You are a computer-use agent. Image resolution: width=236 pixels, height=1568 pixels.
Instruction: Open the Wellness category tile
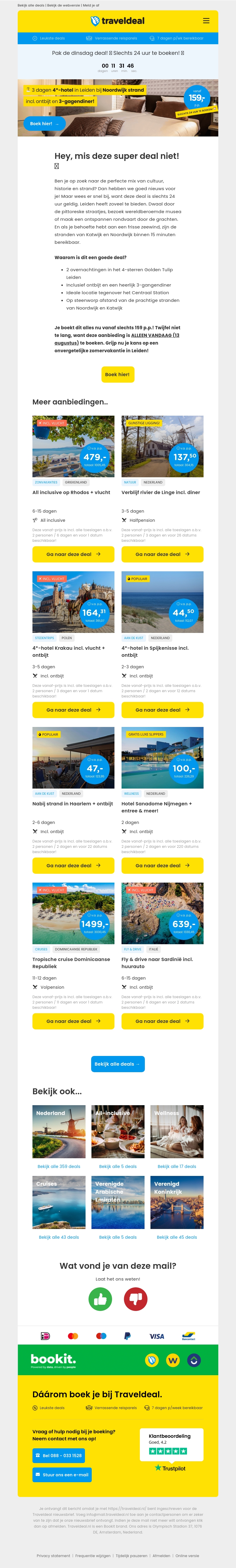(177, 1132)
